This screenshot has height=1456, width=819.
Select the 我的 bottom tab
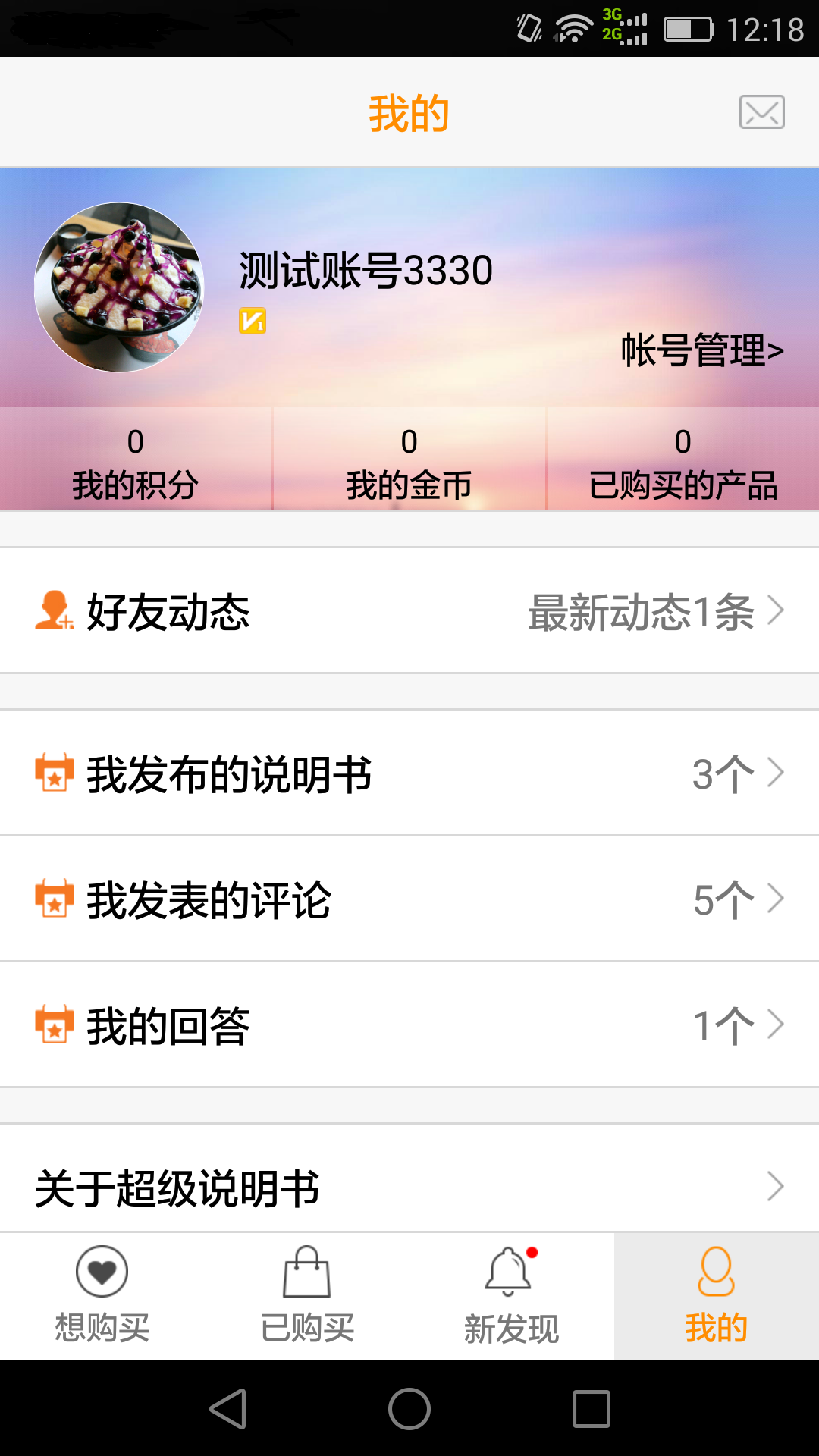pos(716,1297)
